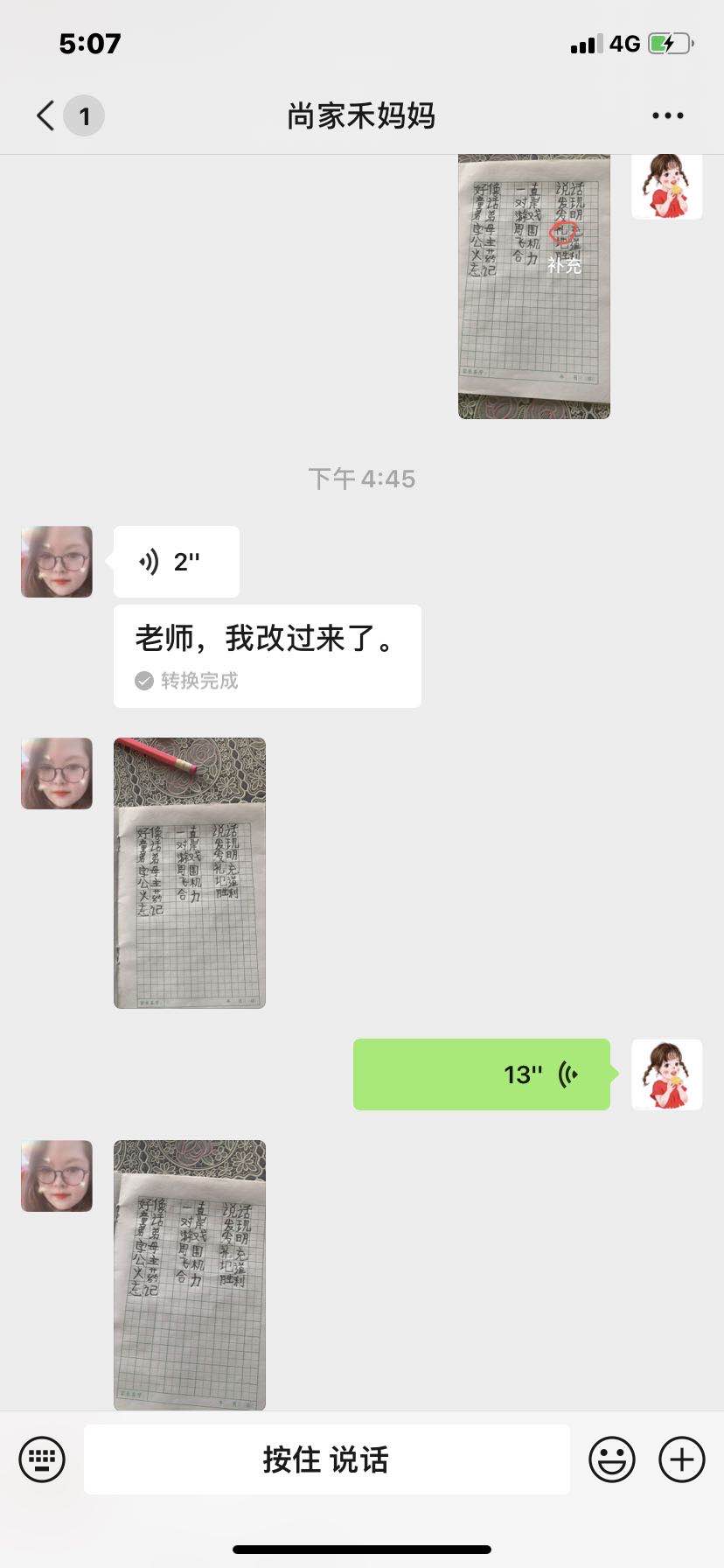
Task: Open the emoji sticker panel
Action: coord(611,1459)
